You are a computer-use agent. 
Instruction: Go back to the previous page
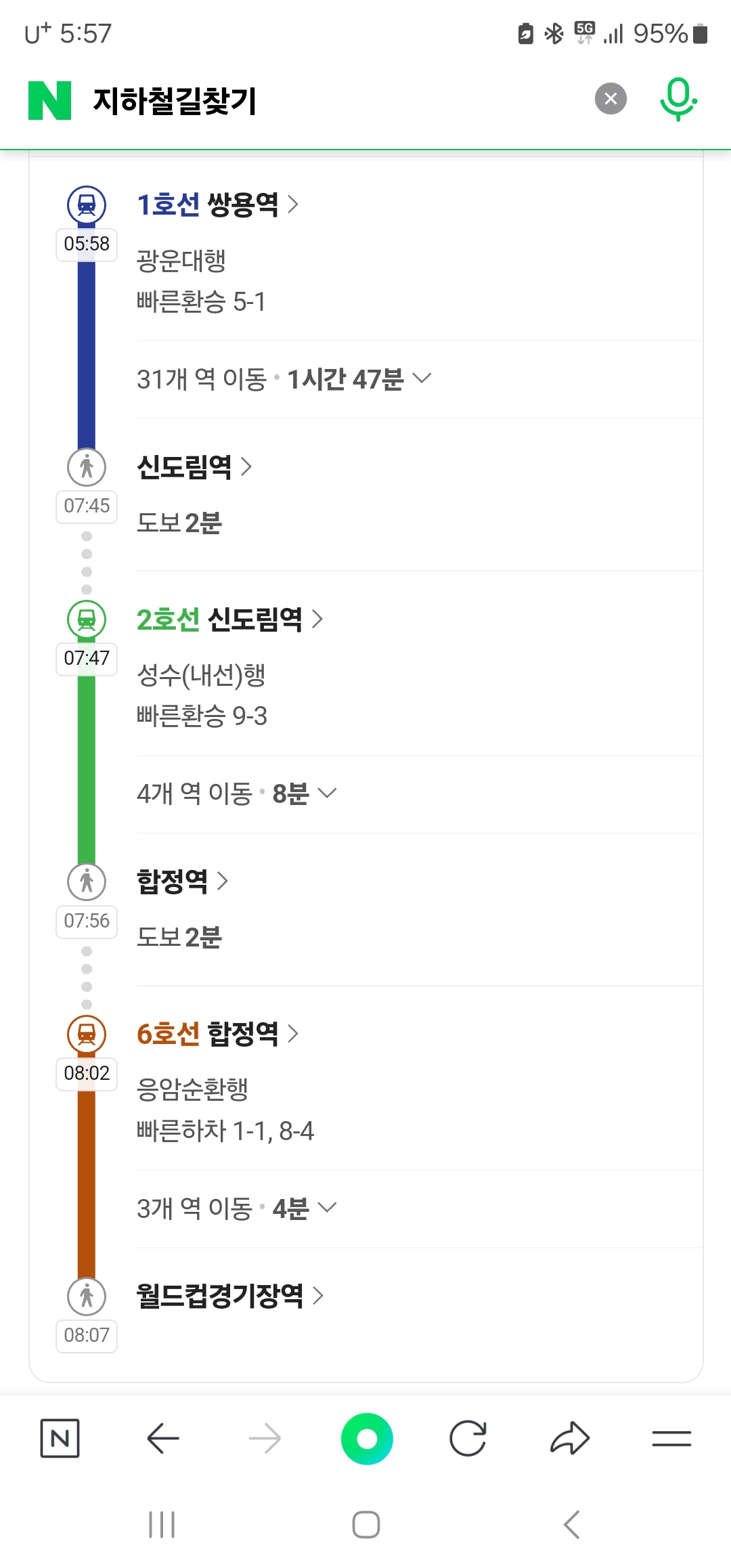tap(162, 1438)
